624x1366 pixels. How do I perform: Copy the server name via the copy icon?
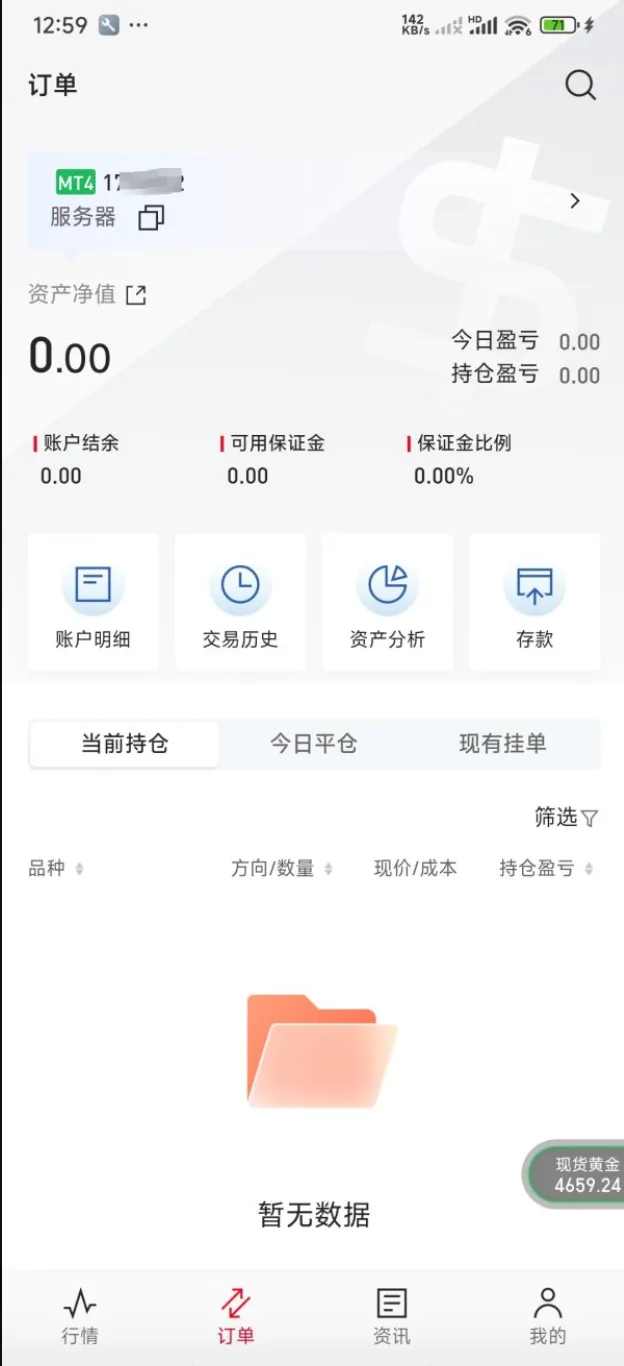pos(151,217)
